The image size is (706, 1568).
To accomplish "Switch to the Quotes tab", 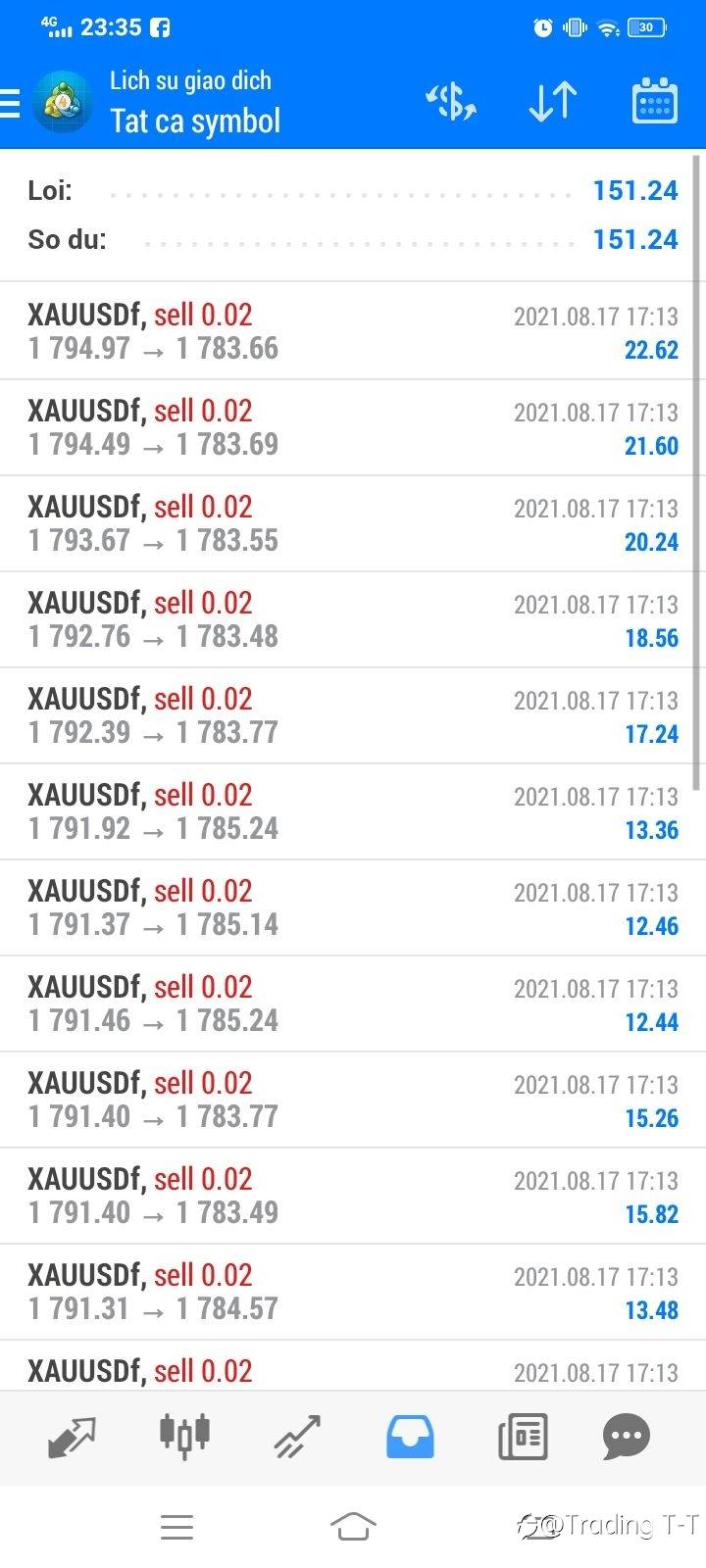I will point(73,1437).
